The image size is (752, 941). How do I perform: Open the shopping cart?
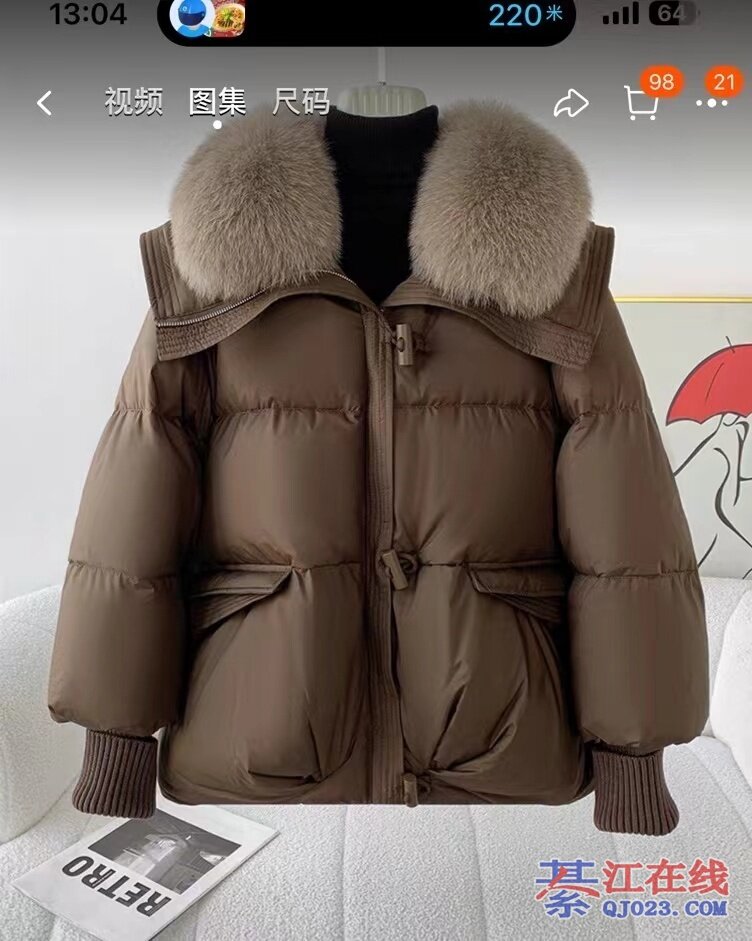pos(641,102)
